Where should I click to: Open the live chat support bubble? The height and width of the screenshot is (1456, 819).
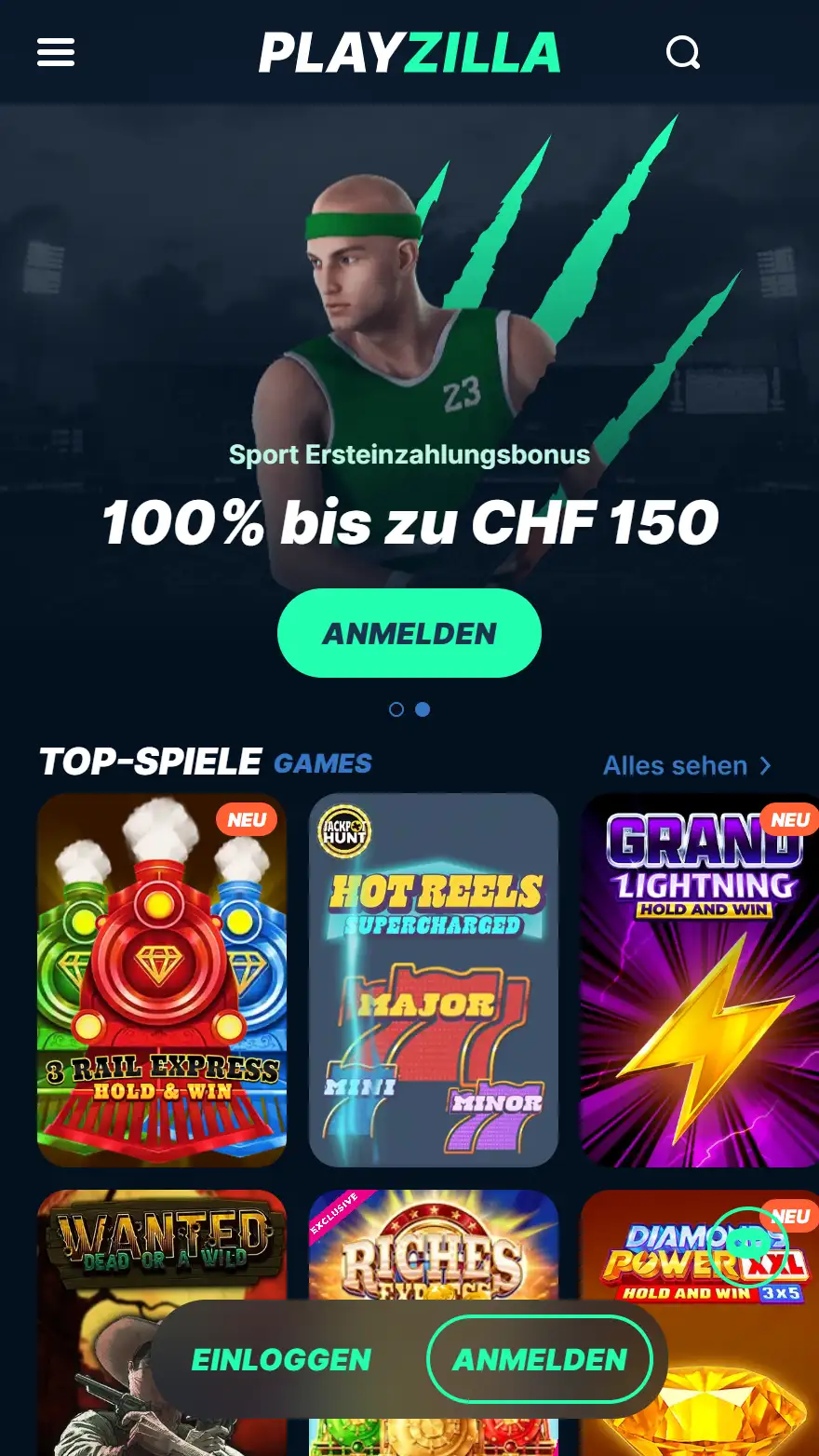(747, 1246)
